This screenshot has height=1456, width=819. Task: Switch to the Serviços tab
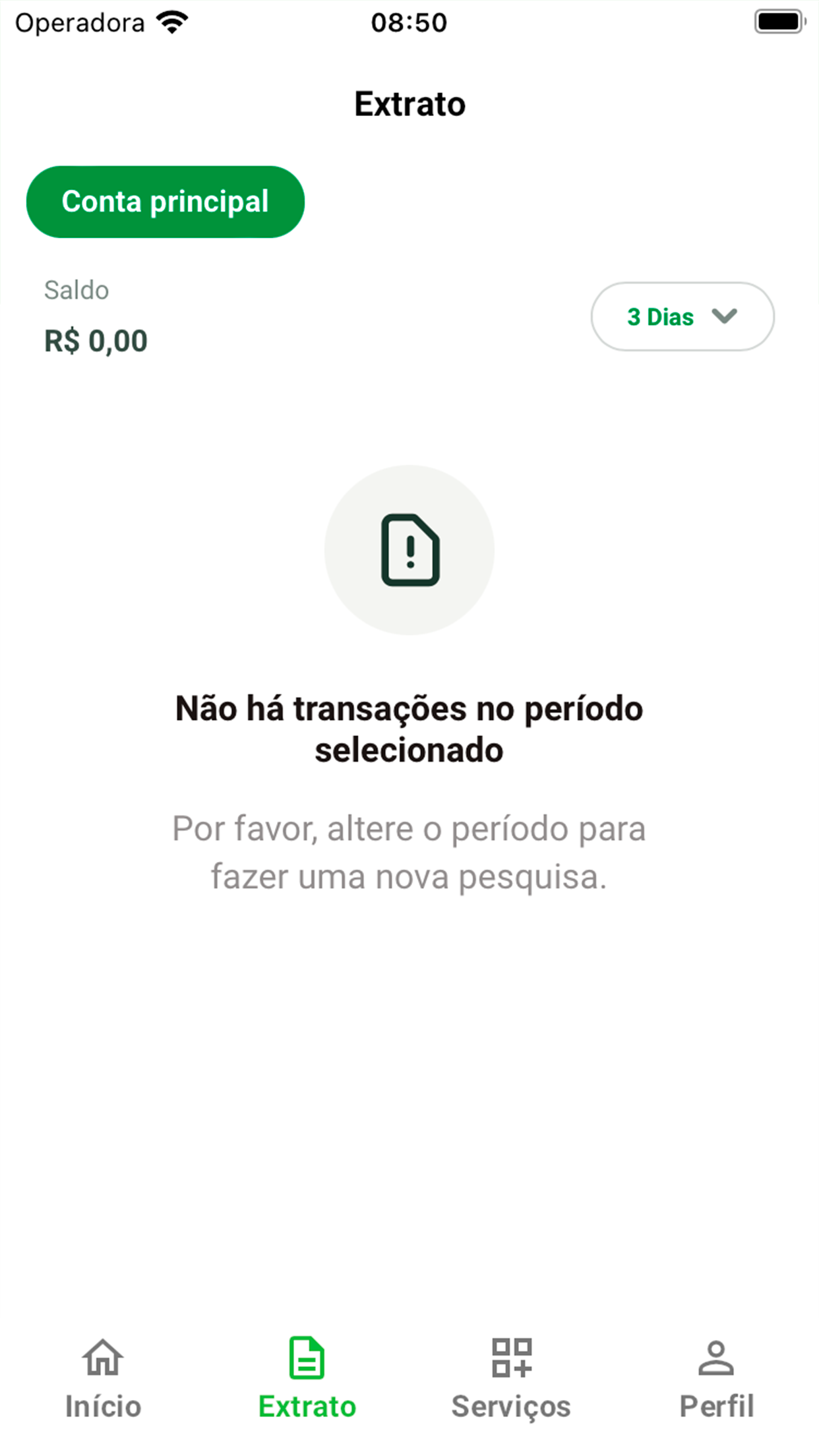(x=511, y=1378)
